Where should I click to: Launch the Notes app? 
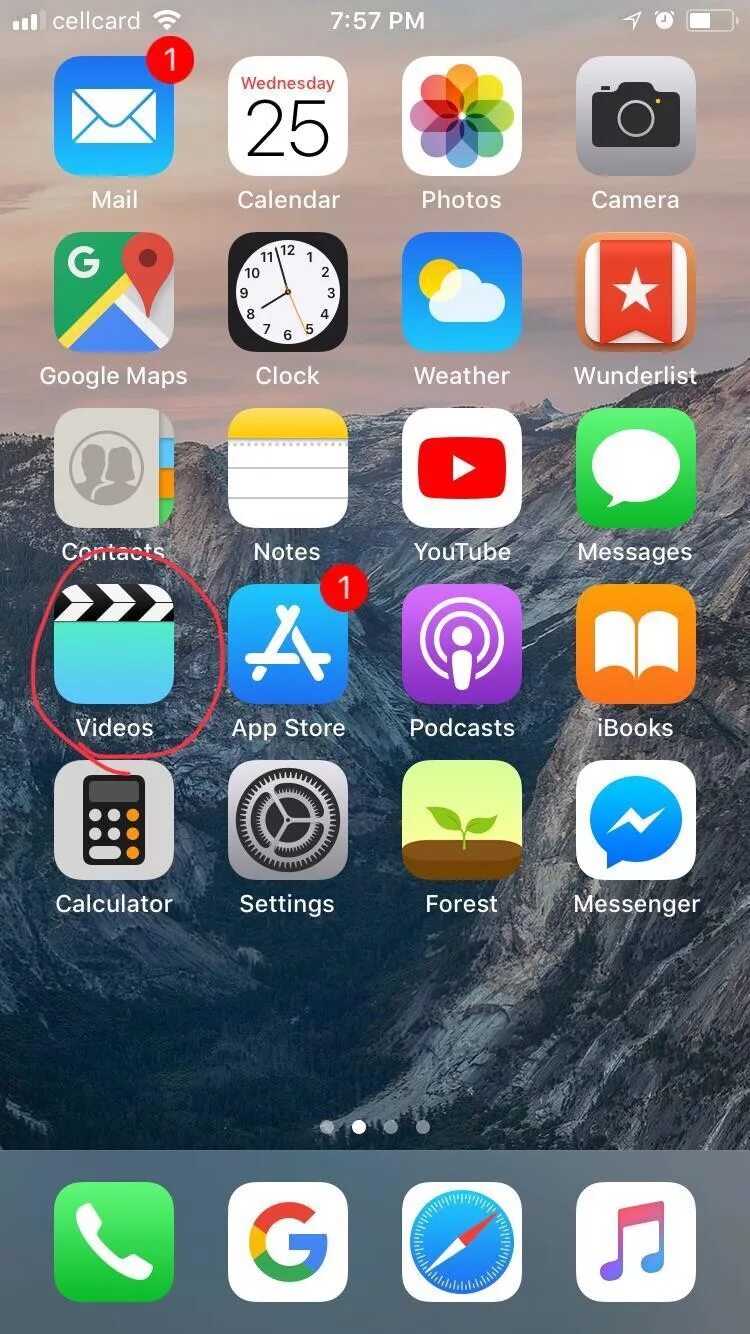click(288, 468)
